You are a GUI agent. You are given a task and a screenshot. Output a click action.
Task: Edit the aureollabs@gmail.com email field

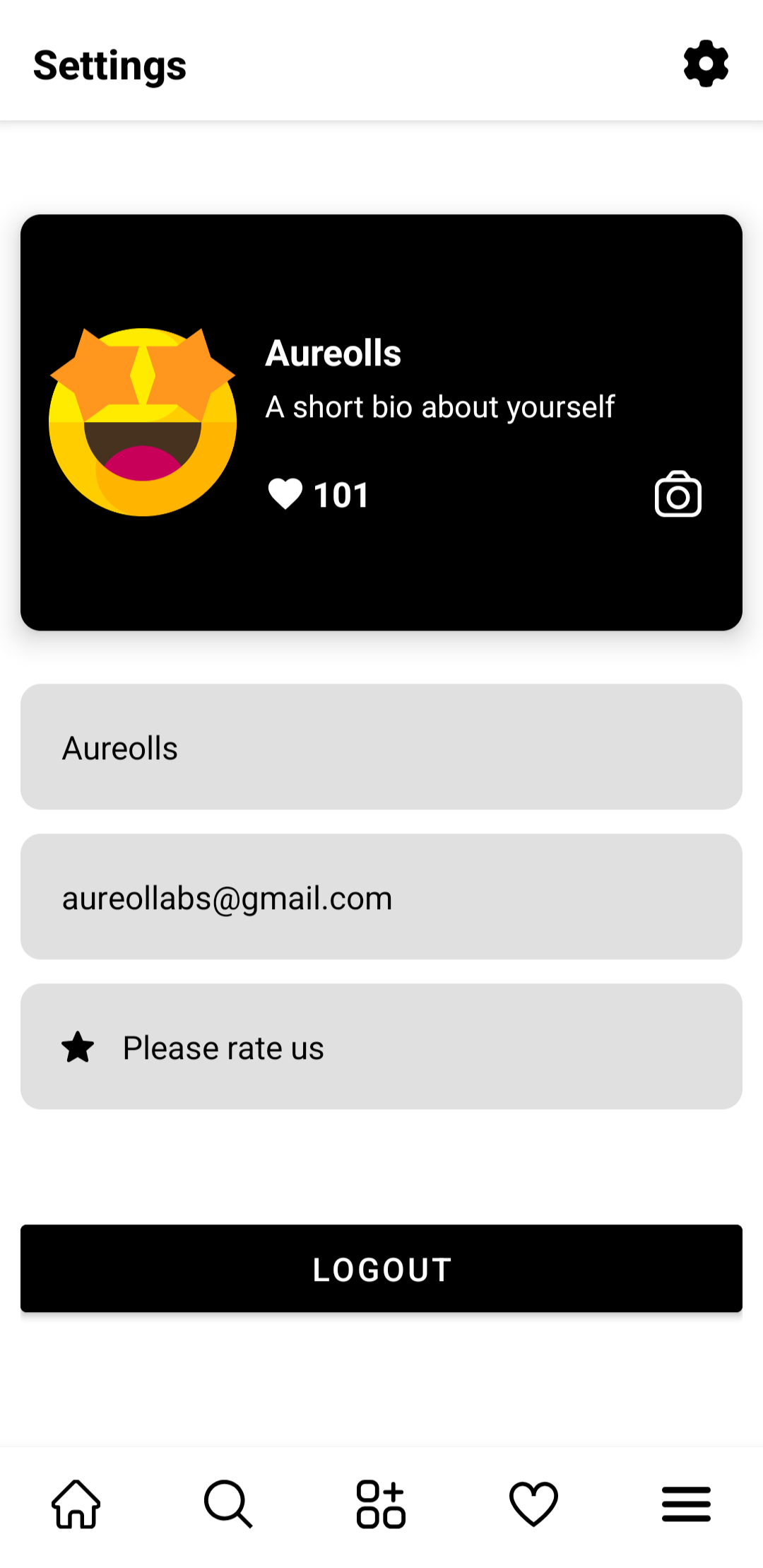pos(381,897)
